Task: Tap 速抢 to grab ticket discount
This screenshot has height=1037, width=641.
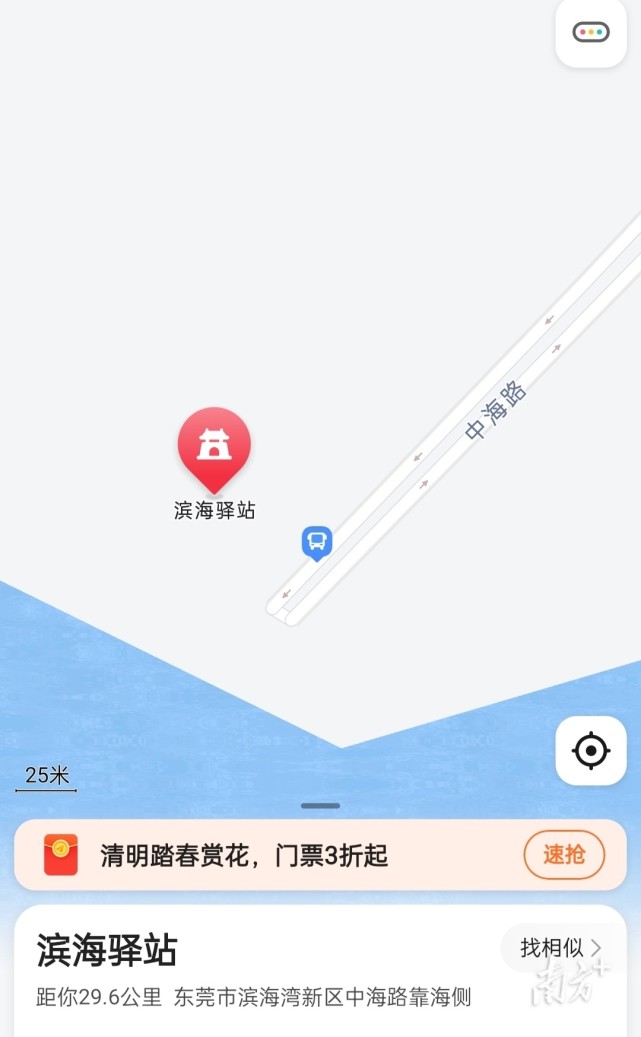Action: (x=564, y=854)
